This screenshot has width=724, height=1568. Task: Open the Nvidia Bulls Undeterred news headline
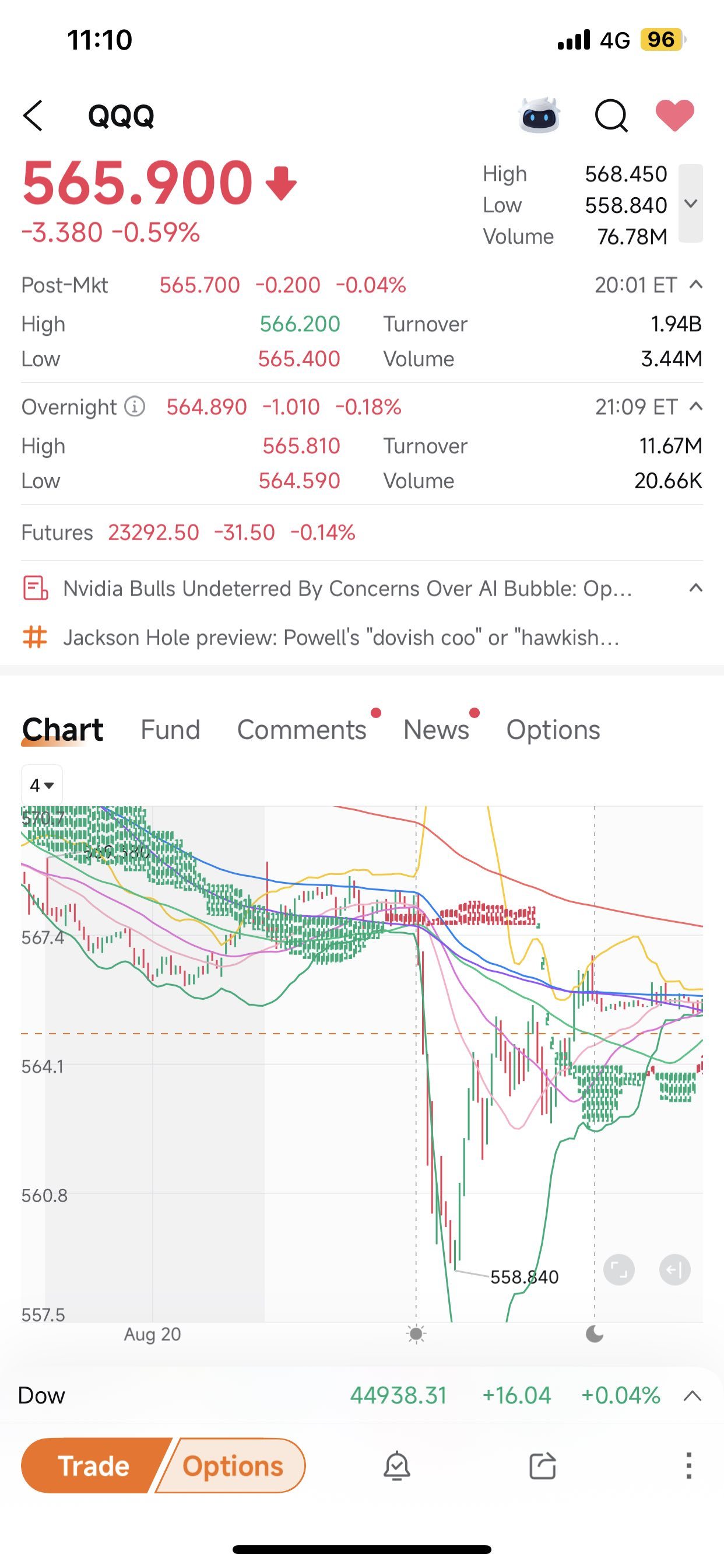[x=347, y=588]
